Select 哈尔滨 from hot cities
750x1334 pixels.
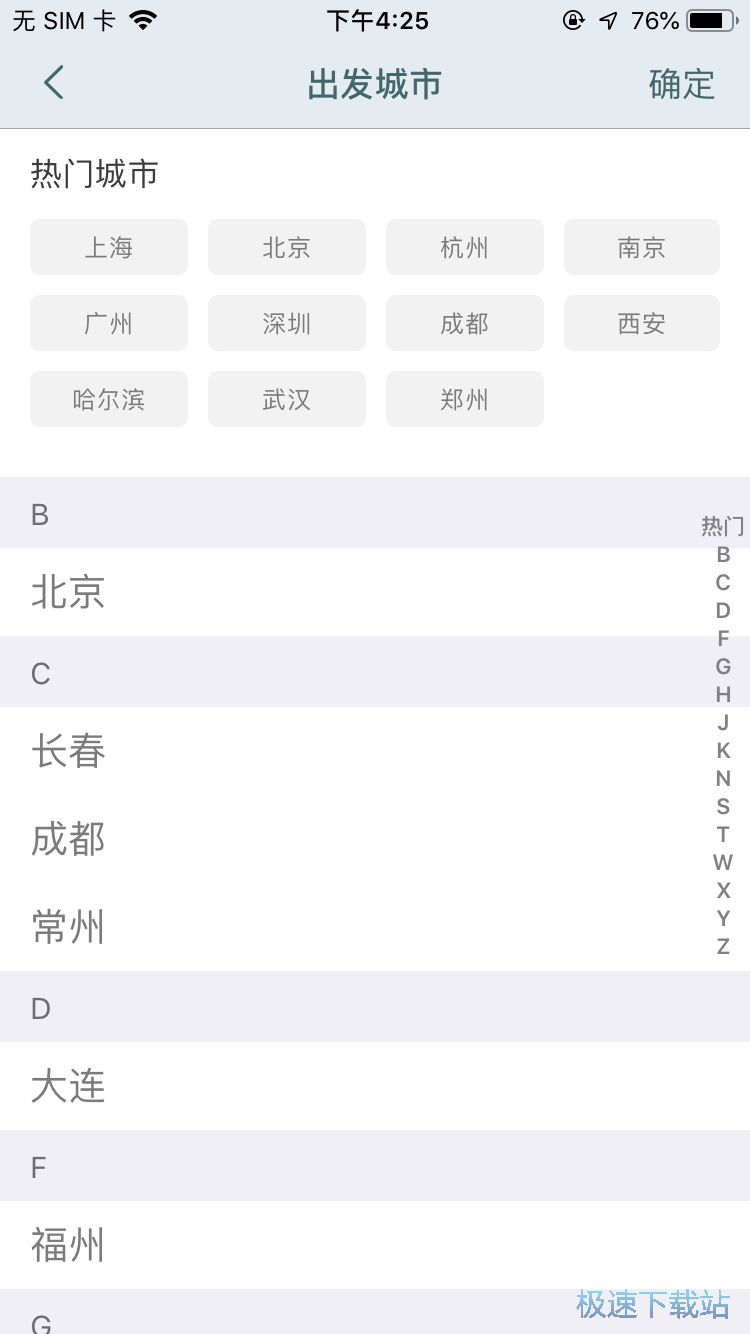click(108, 398)
